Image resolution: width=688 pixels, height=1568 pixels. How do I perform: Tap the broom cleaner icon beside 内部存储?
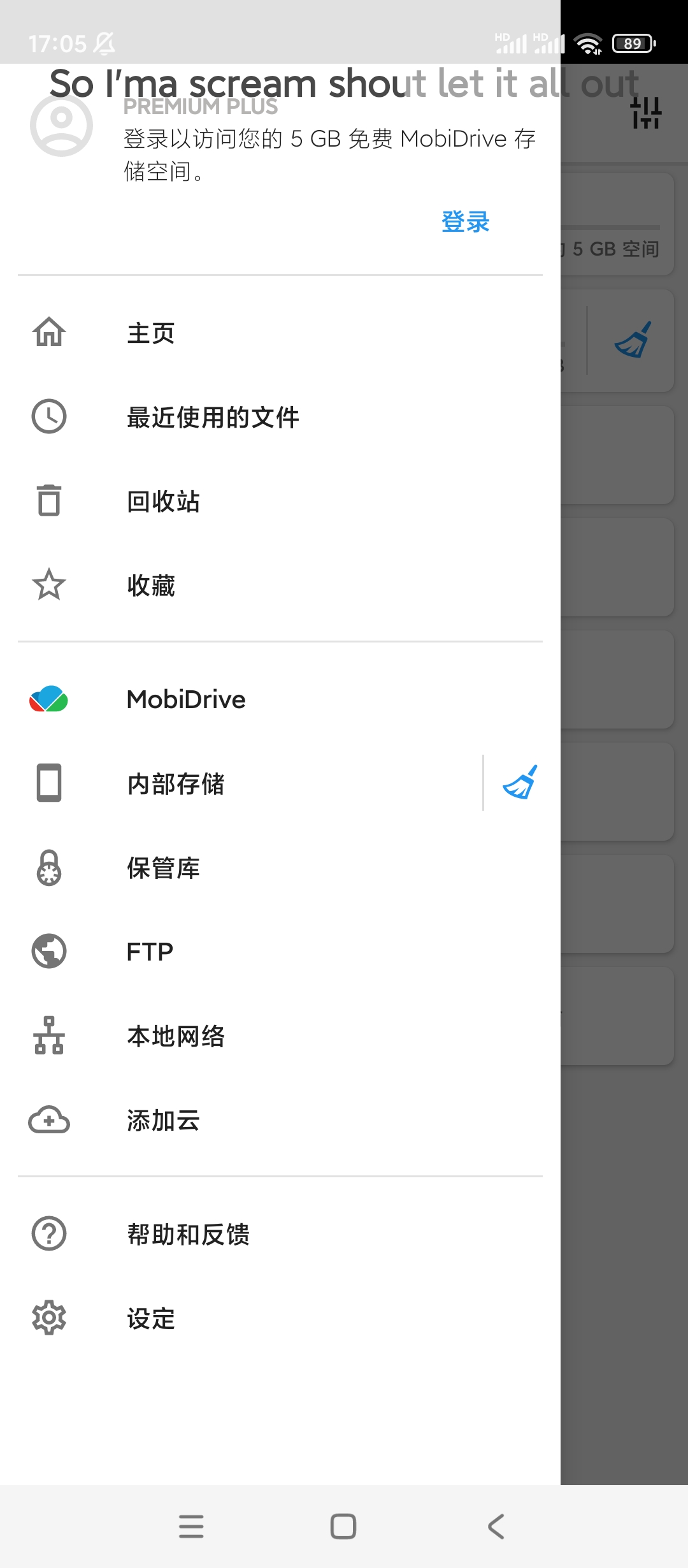pos(520,783)
